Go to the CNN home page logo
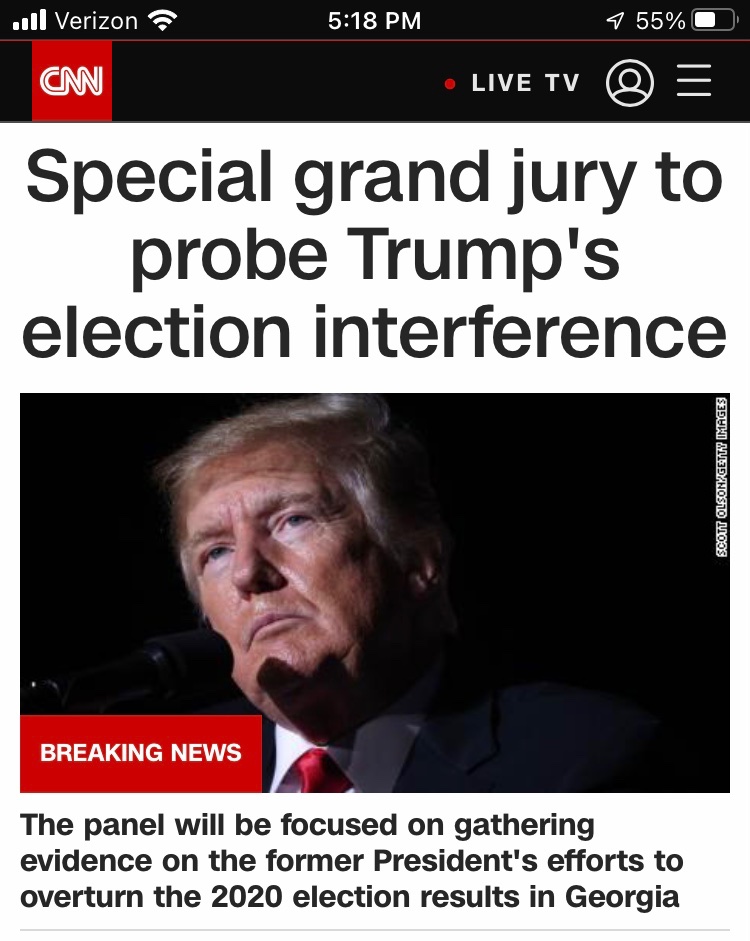 (71, 81)
